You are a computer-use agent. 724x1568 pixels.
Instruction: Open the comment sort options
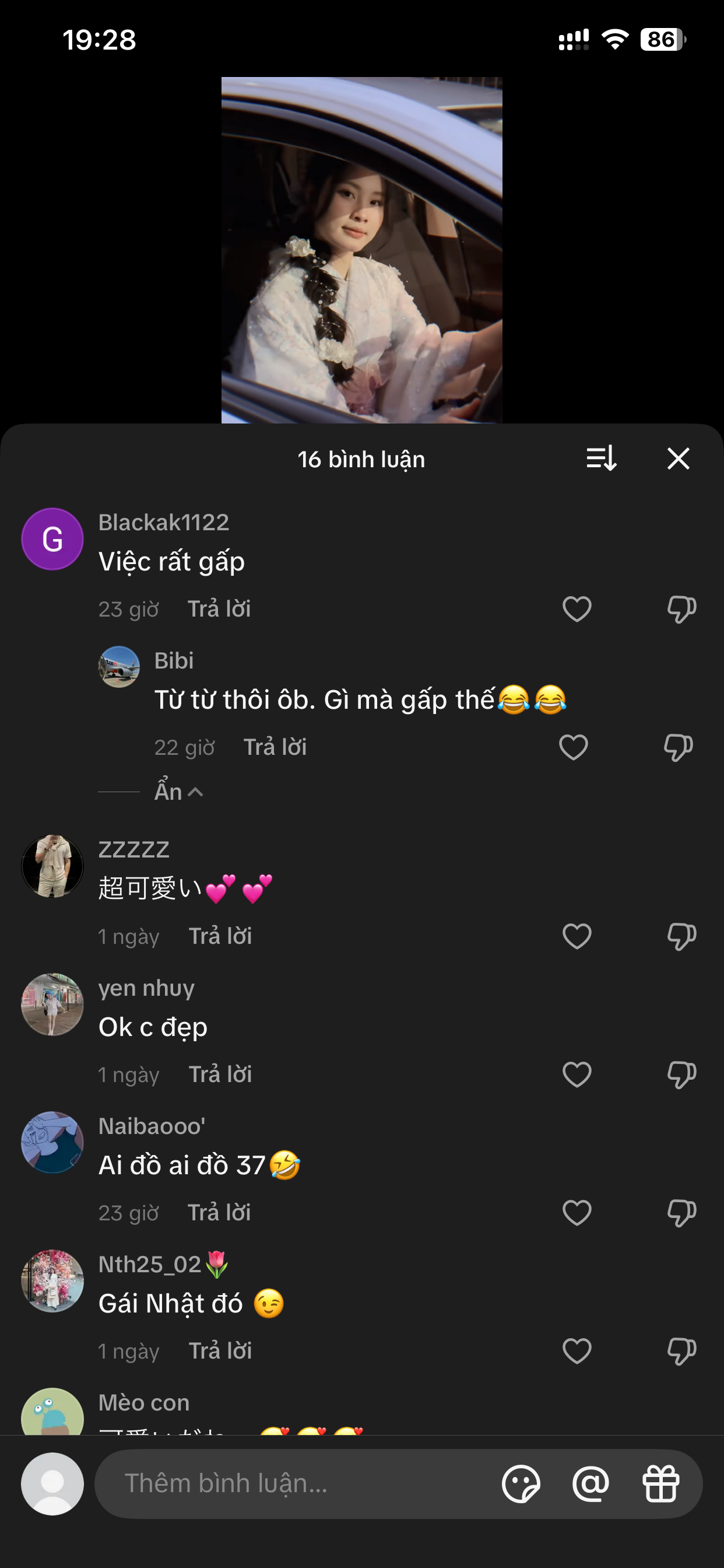click(601, 459)
